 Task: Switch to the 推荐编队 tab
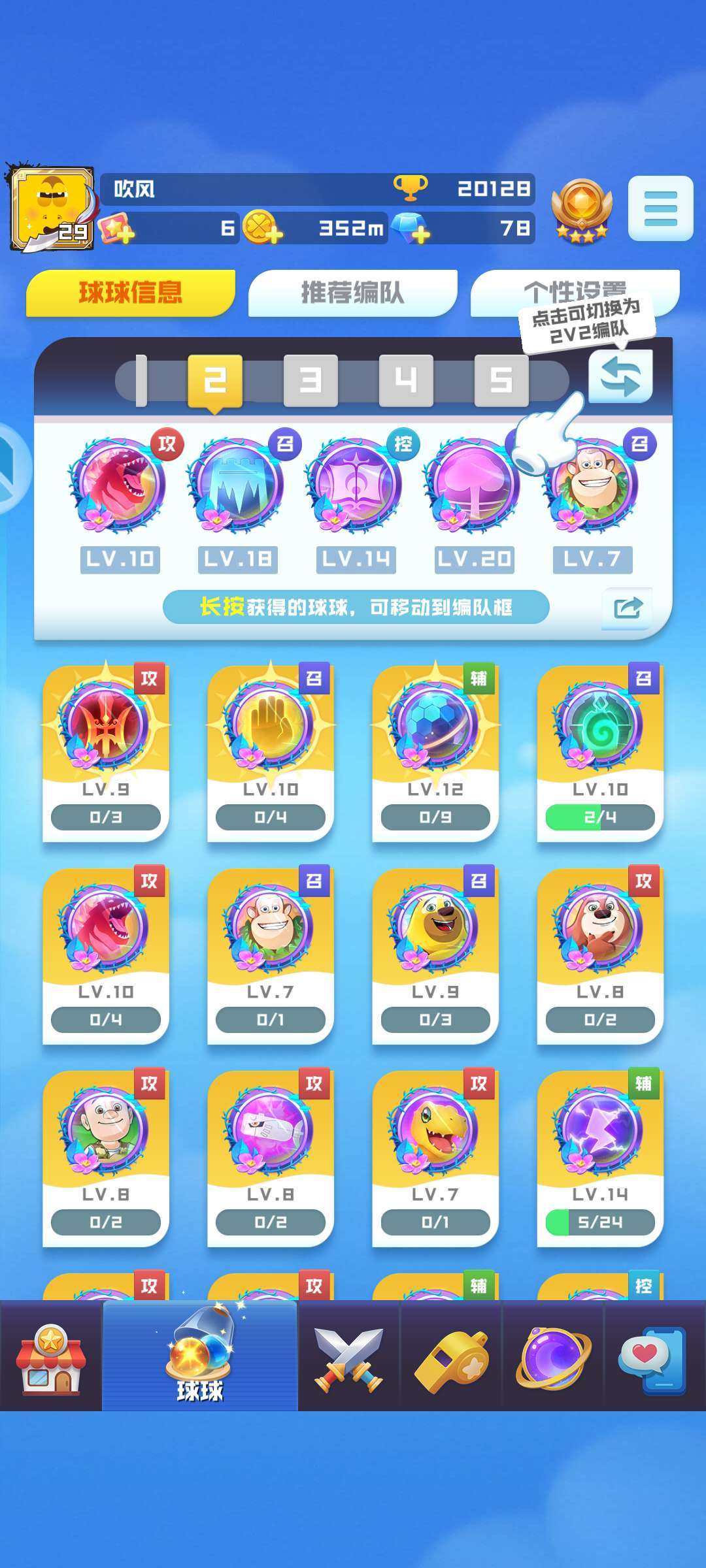point(352,293)
